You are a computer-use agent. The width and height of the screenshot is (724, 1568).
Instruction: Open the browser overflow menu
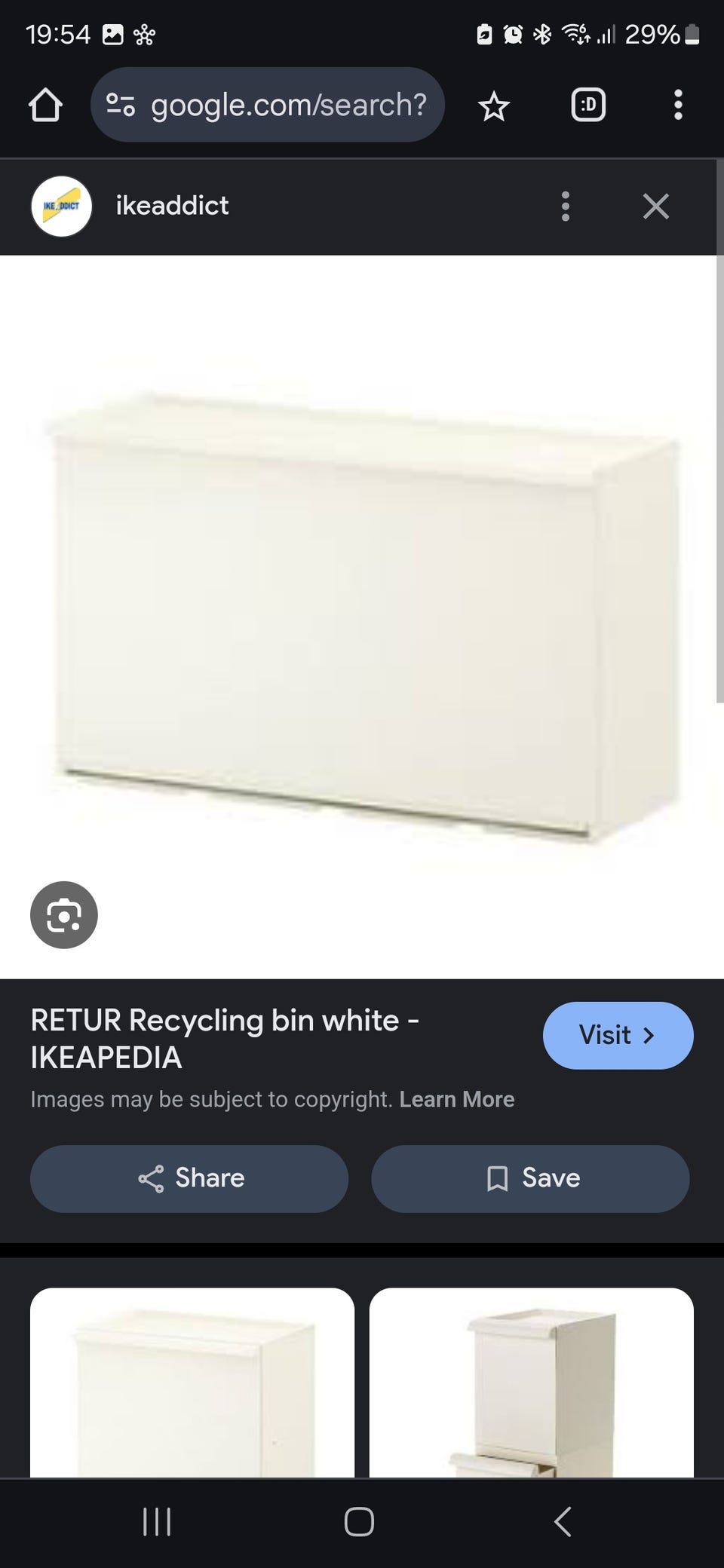coord(678,105)
